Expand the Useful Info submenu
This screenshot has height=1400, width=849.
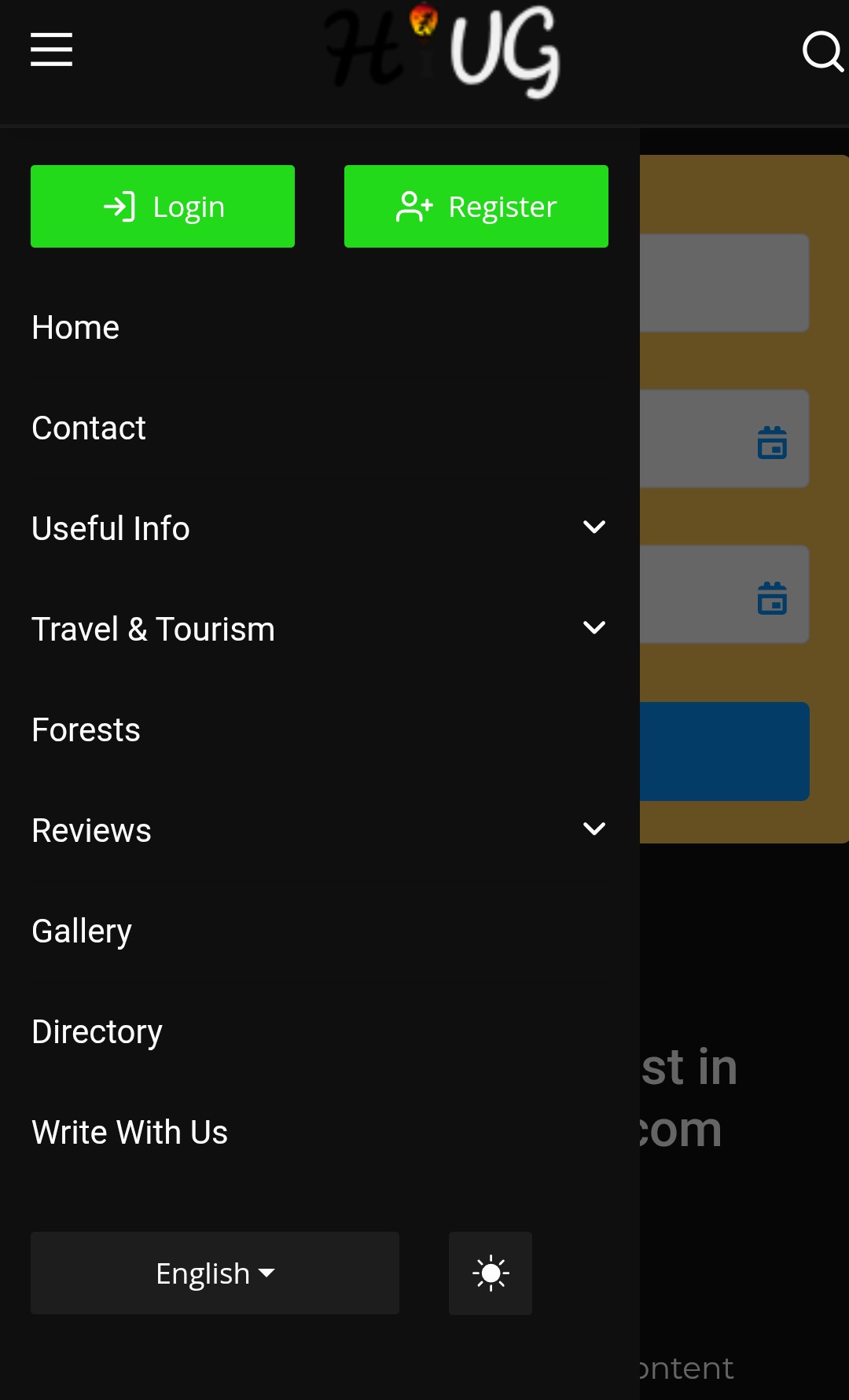[594, 527]
